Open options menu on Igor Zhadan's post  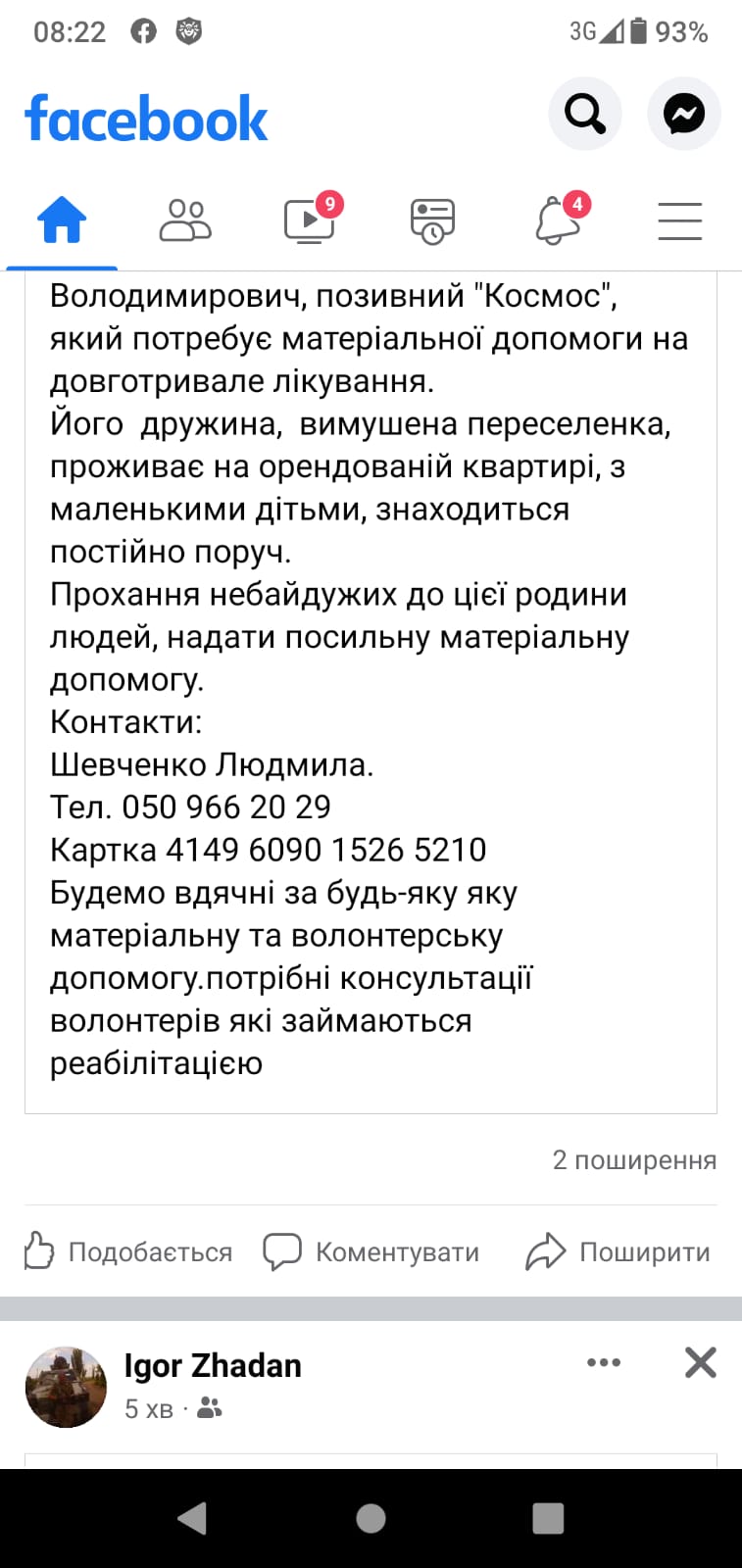[604, 1362]
